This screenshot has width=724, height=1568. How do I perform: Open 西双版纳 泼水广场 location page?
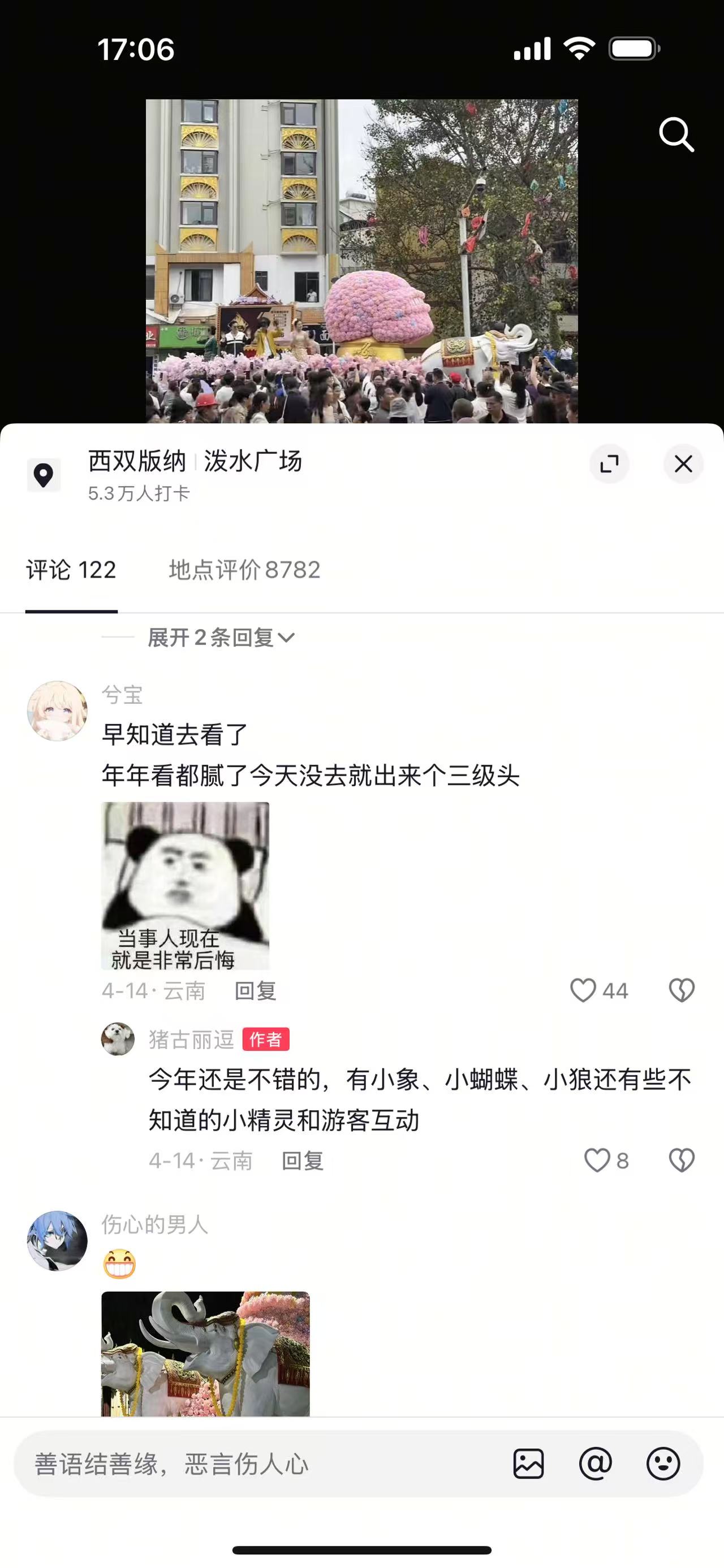[x=195, y=461]
